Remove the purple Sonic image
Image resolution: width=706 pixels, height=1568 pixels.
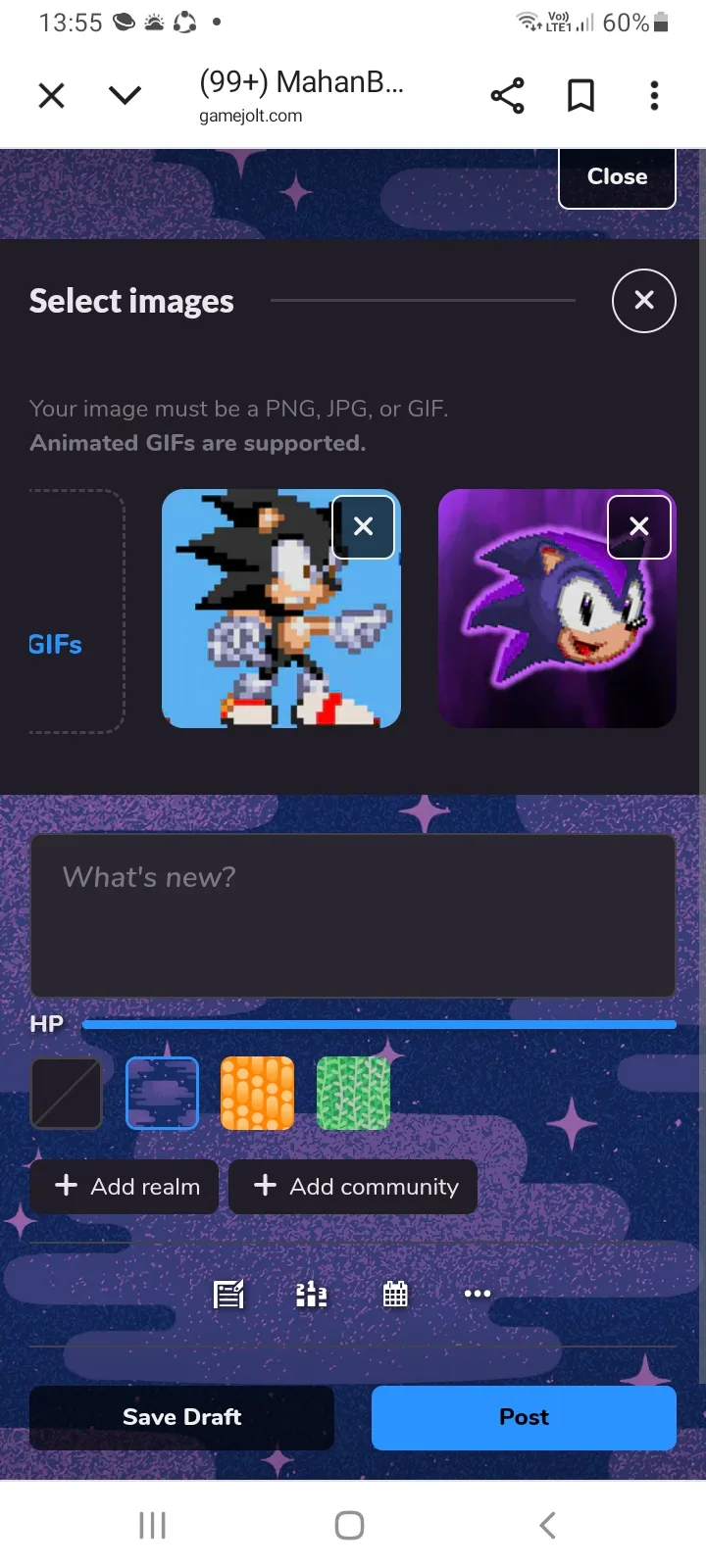(x=639, y=527)
